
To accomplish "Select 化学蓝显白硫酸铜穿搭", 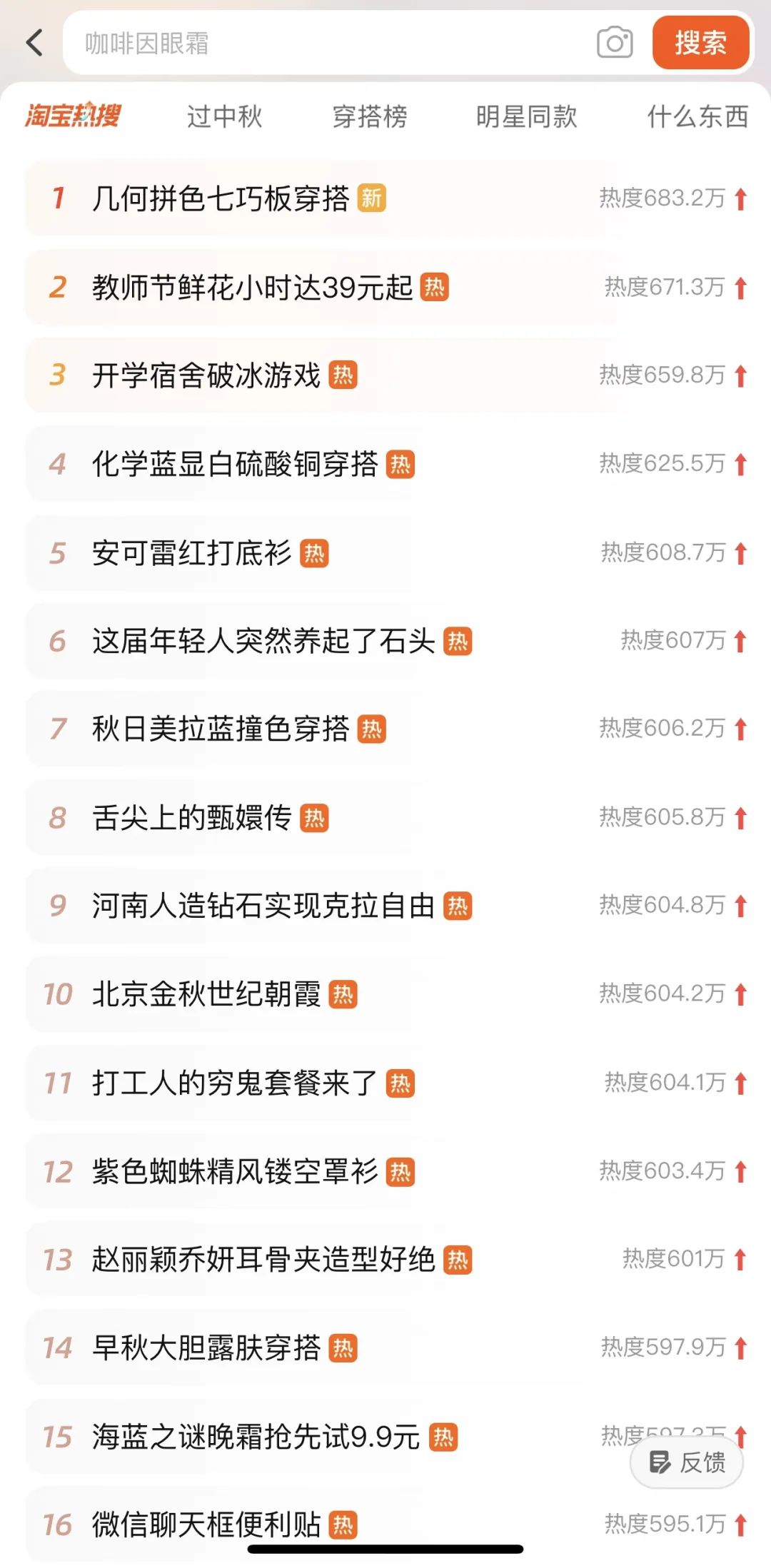I will click(x=235, y=464).
